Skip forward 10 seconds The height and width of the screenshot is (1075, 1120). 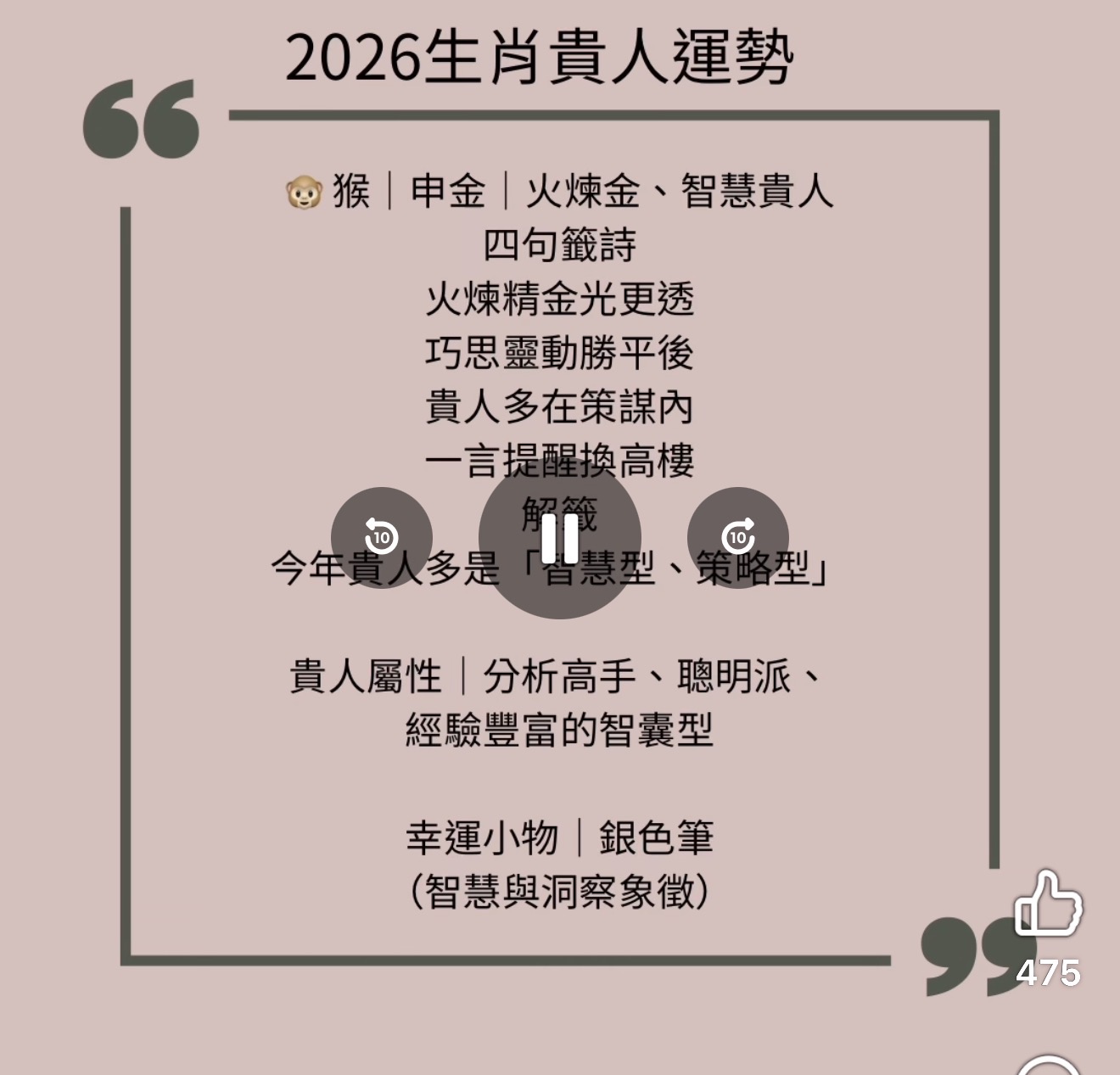(737, 538)
